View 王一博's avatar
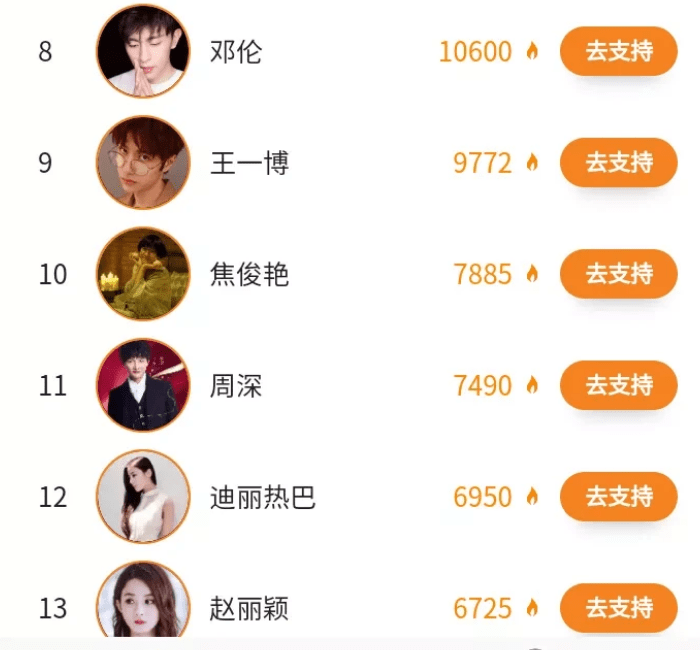This screenshot has width=700, height=650. coord(143,162)
